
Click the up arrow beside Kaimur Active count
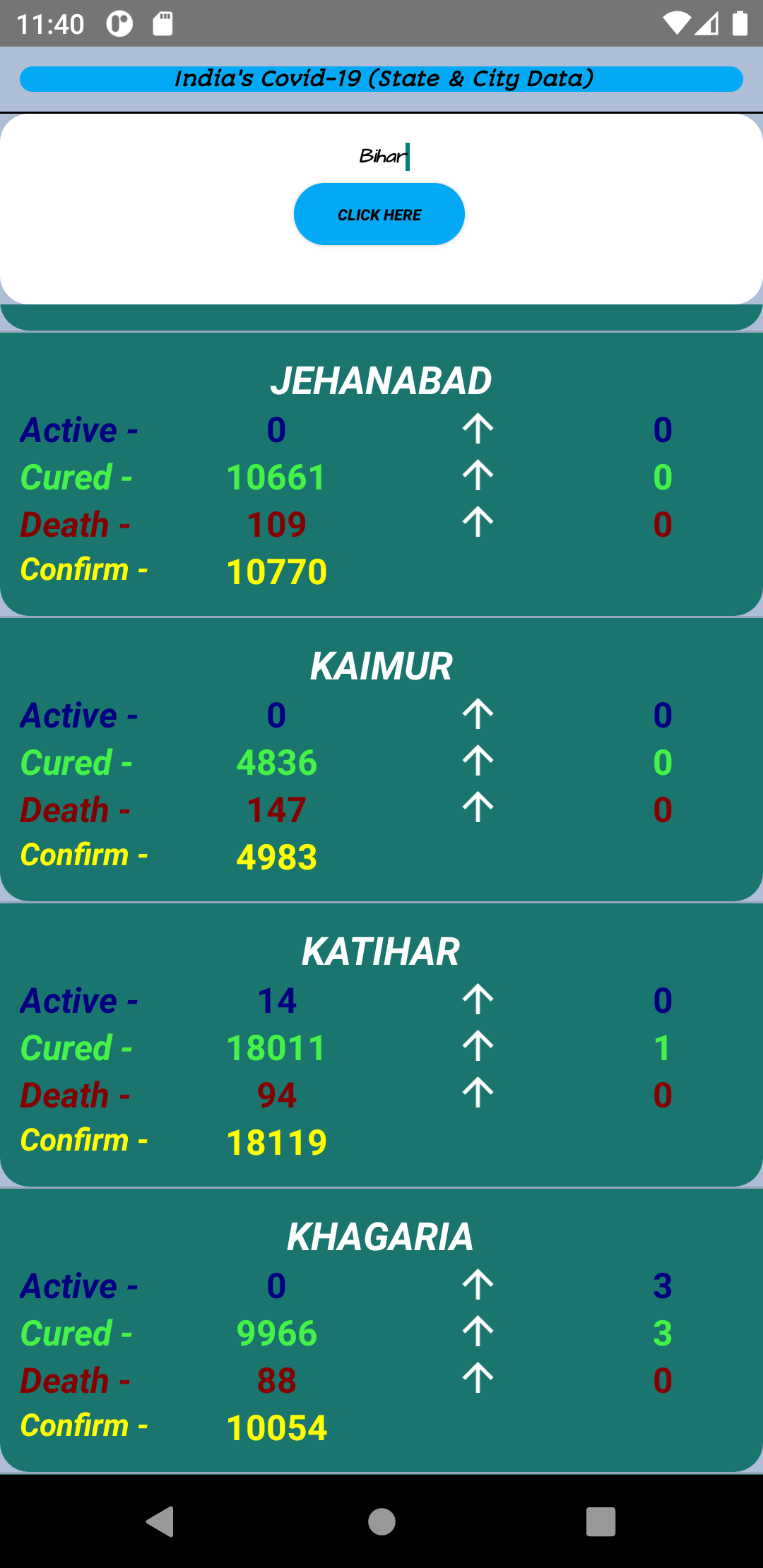[478, 713]
